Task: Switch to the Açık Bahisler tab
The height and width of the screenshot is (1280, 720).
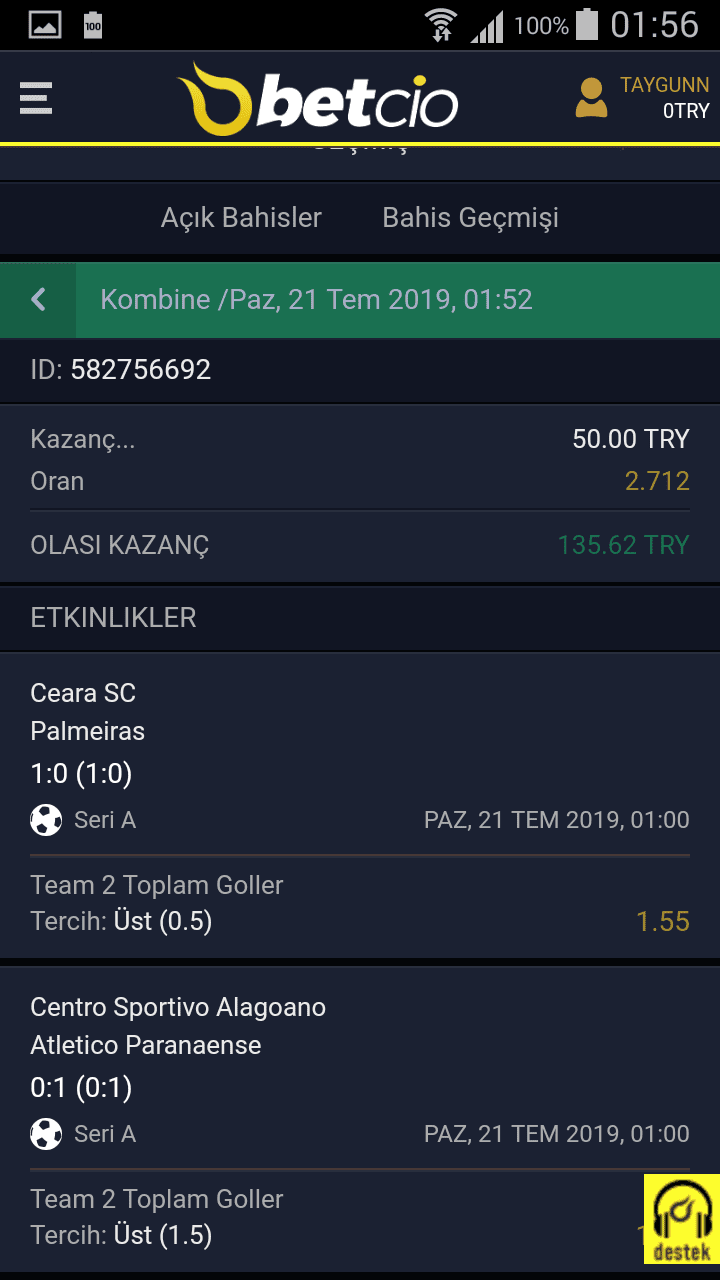Action: tap(241, 218)
